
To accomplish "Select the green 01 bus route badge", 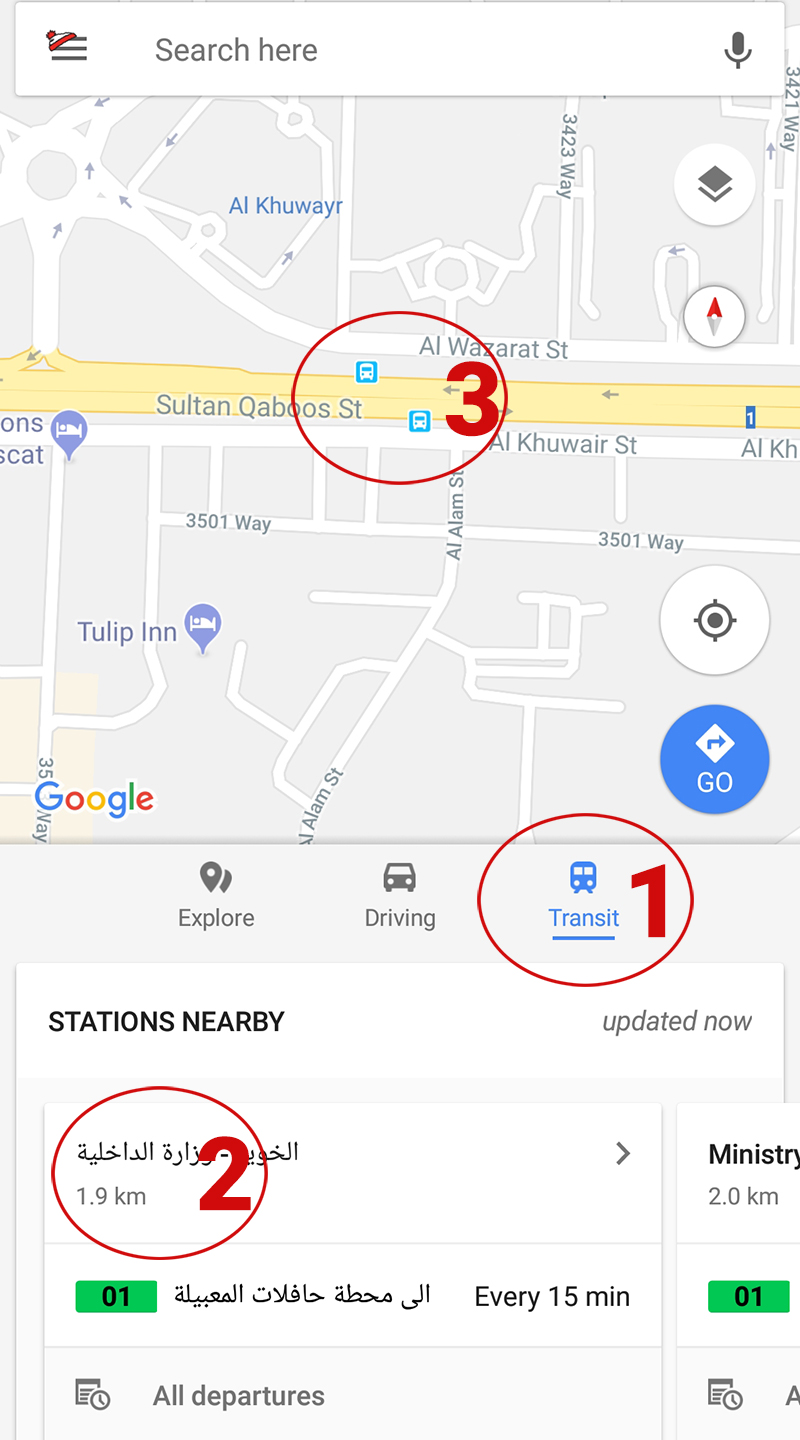I will [115, 1296].
